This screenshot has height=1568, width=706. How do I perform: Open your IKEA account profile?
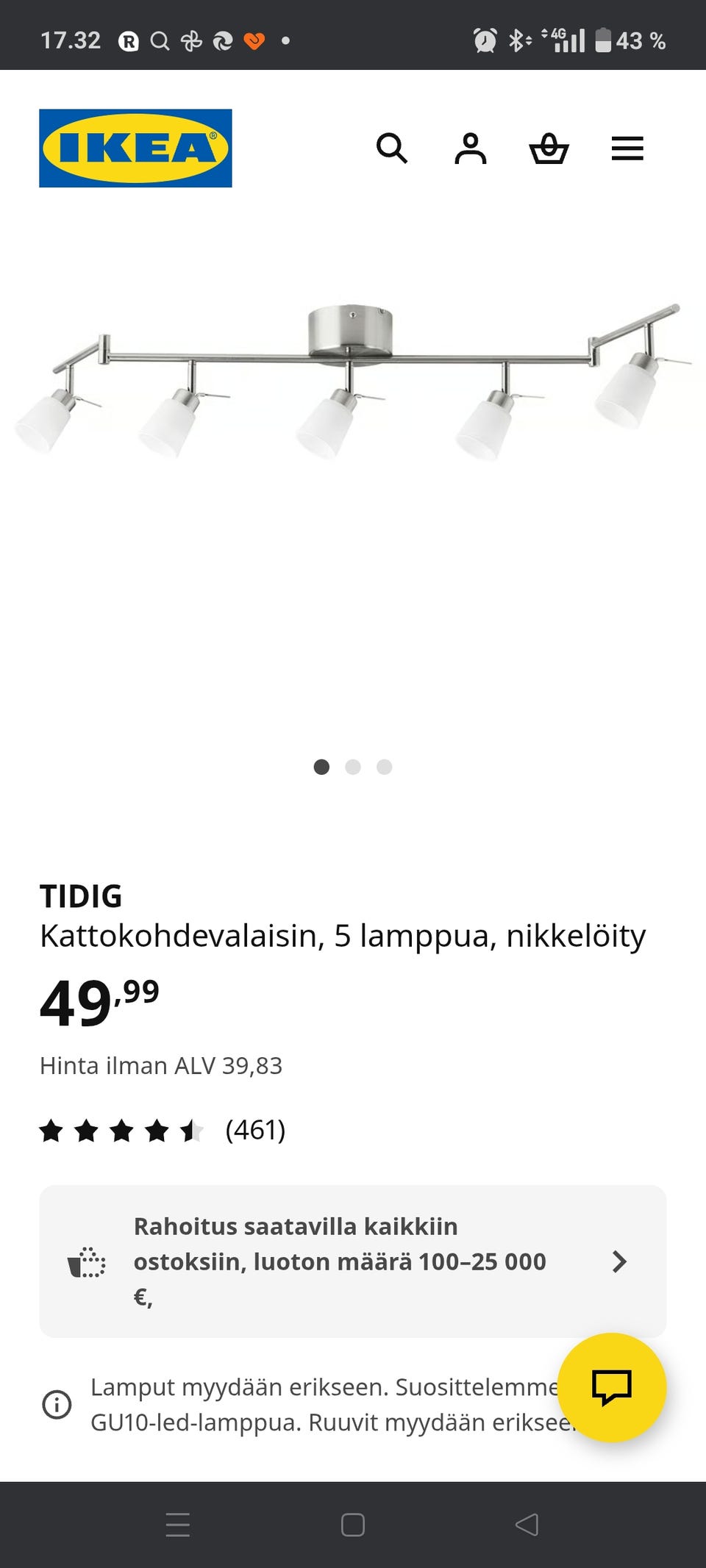pos(472,149)
